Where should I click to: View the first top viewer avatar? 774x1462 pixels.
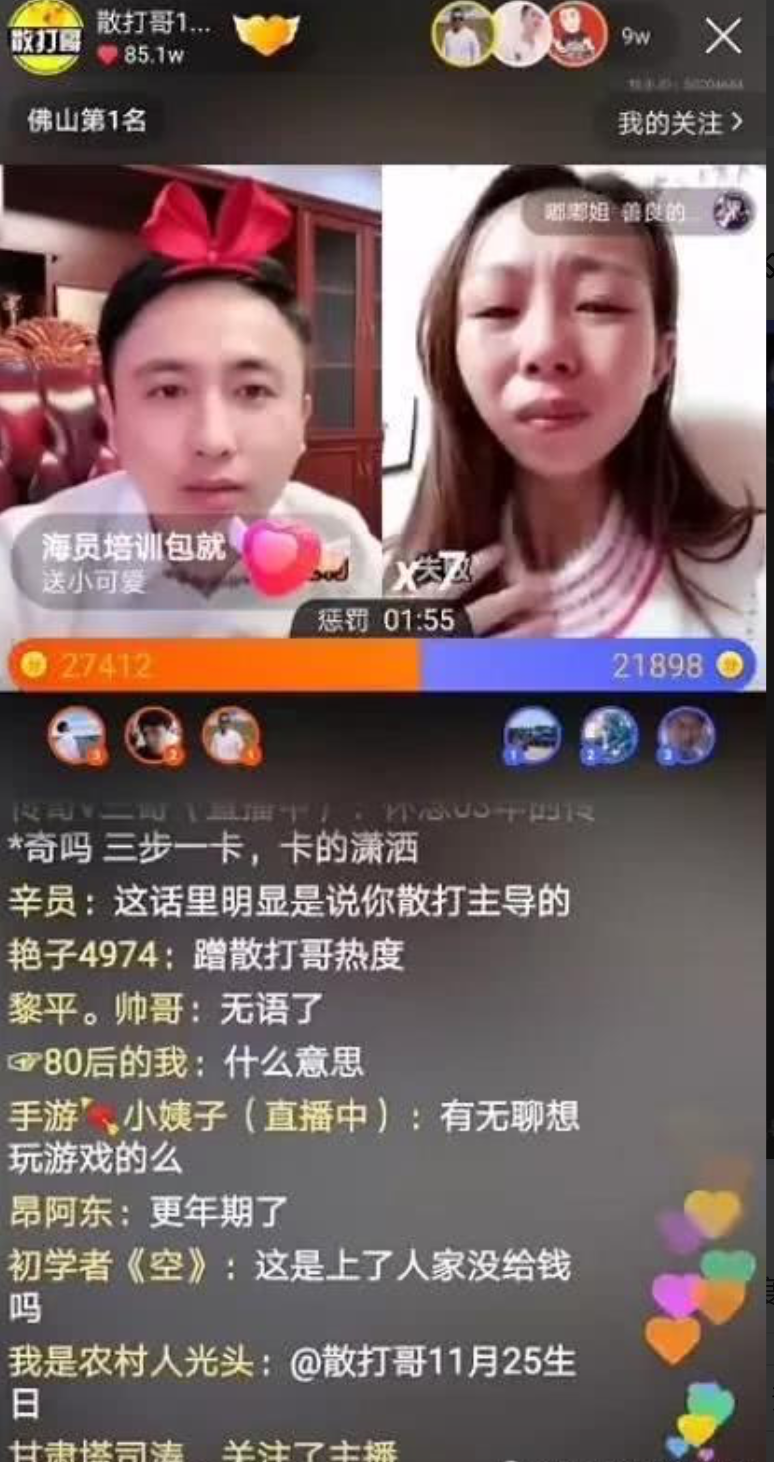pyautogui.click(x=462, y=35)
